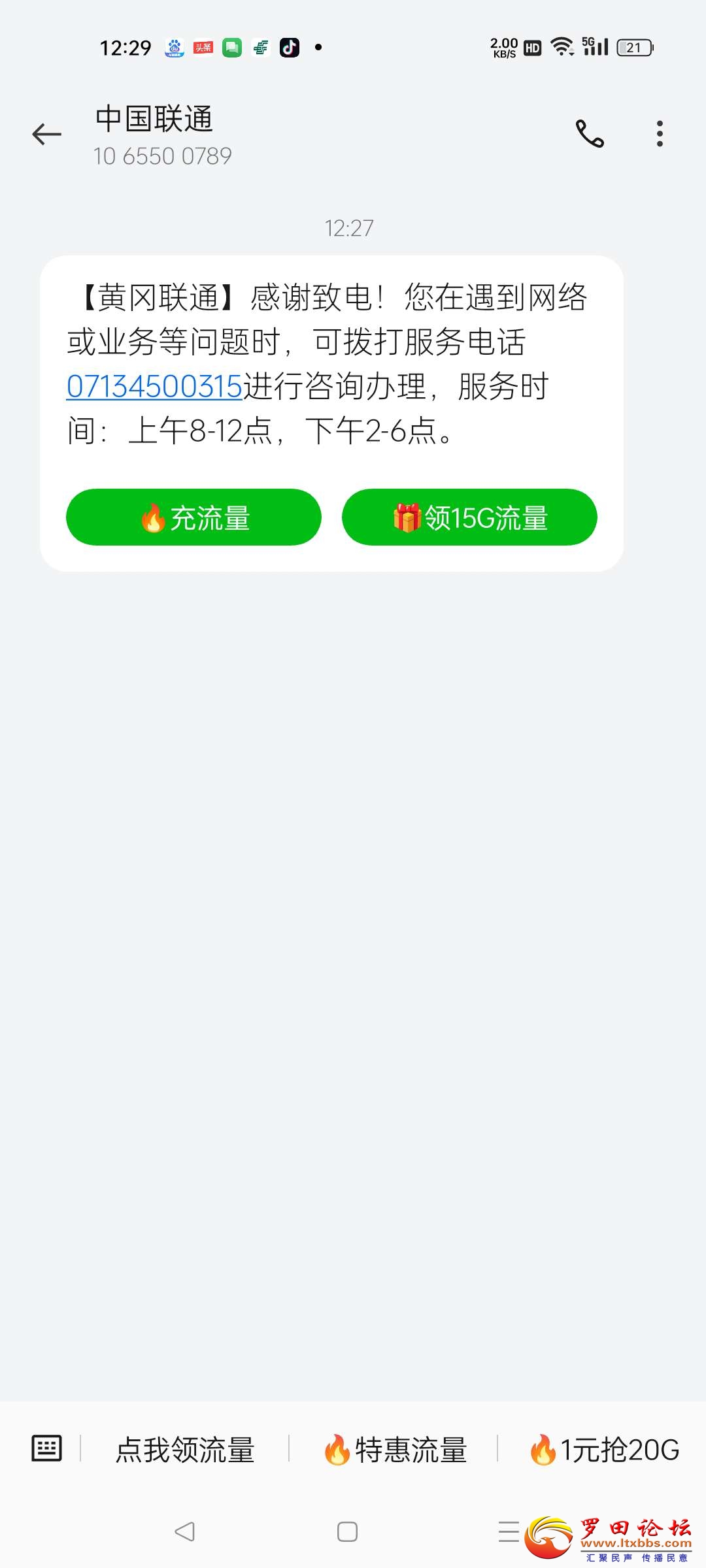Tap the phone number link 07134500315
The height and width of the screenshot is (1568, 706).
click(154, 386)
